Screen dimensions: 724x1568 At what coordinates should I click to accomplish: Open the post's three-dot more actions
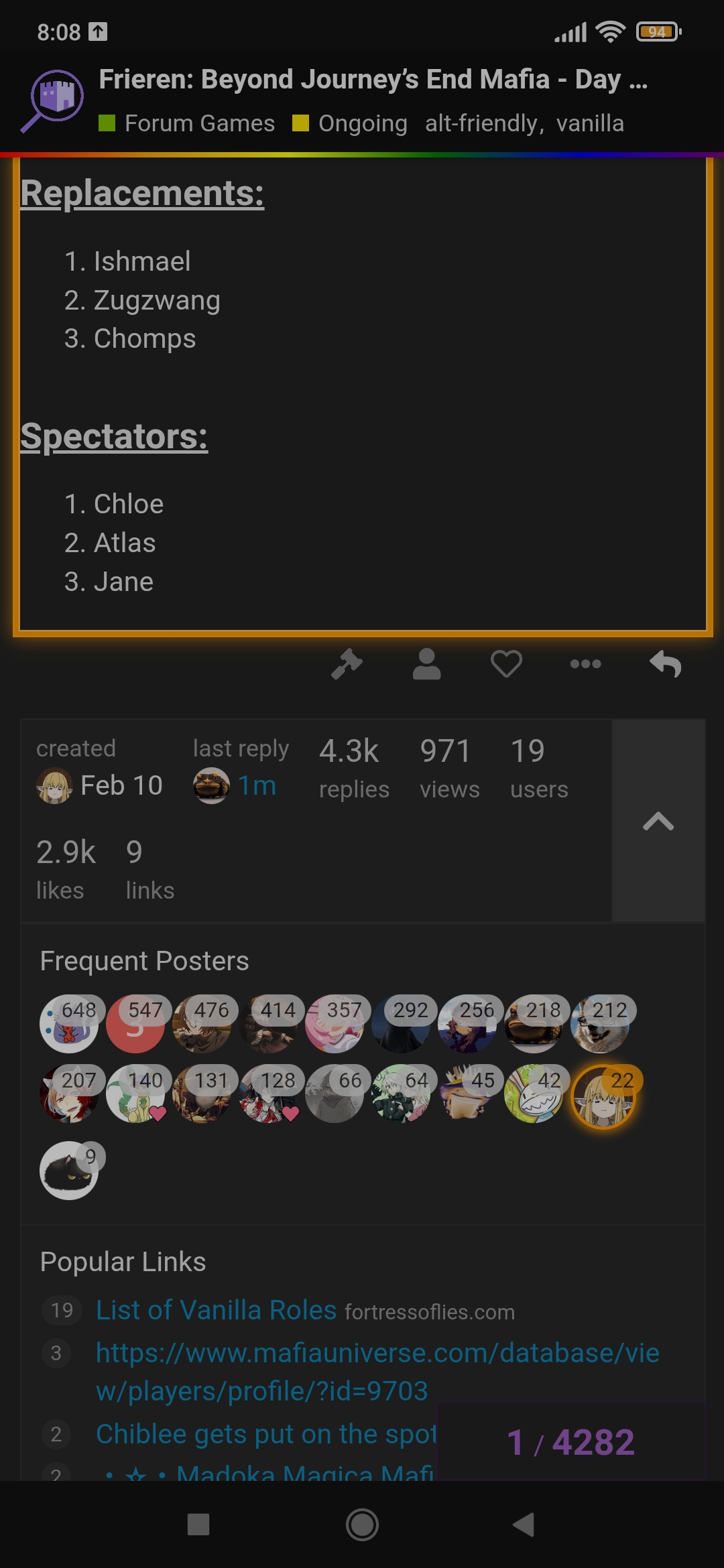pos(585,665)
